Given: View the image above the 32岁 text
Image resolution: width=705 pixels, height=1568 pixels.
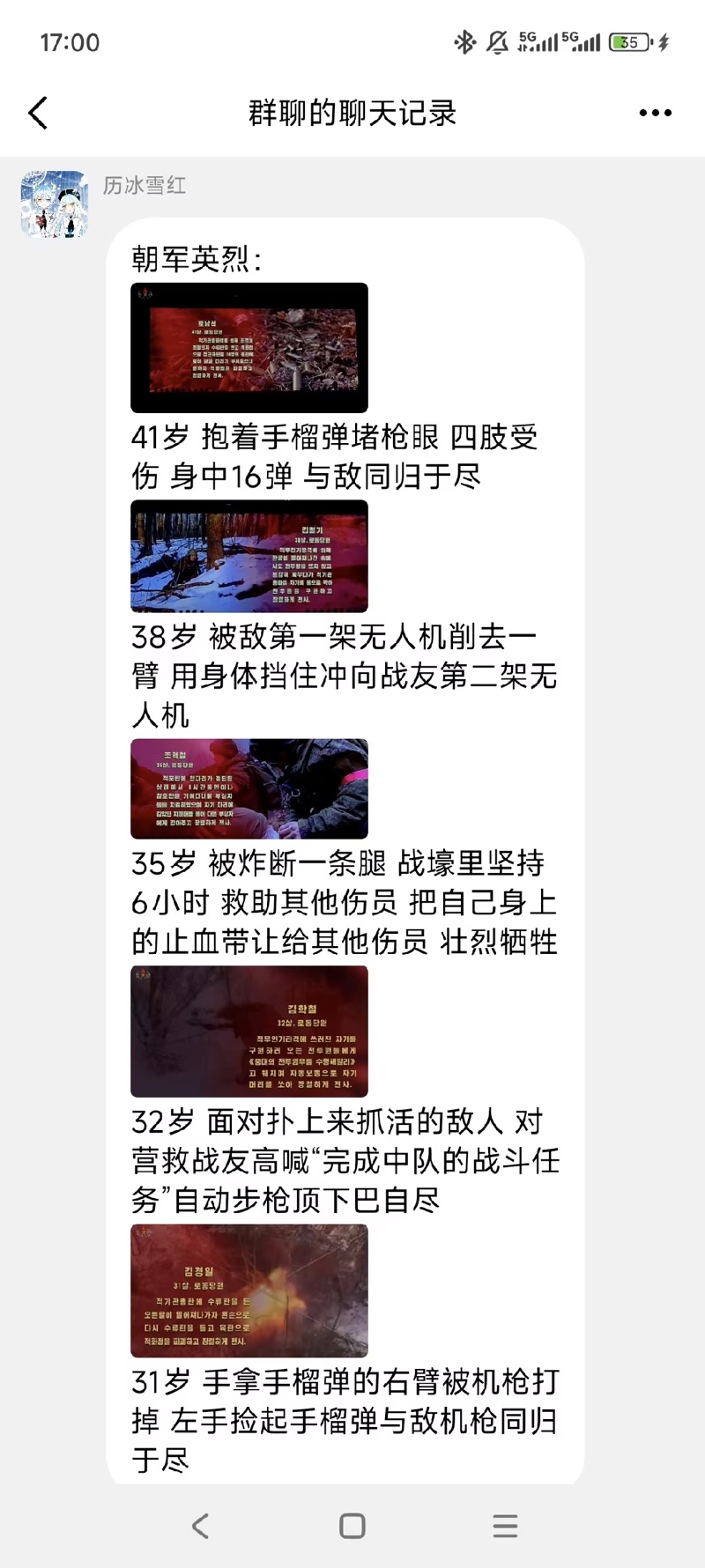Looking at the screenshot, I should pyautogui.click(x=249, y=1032).
